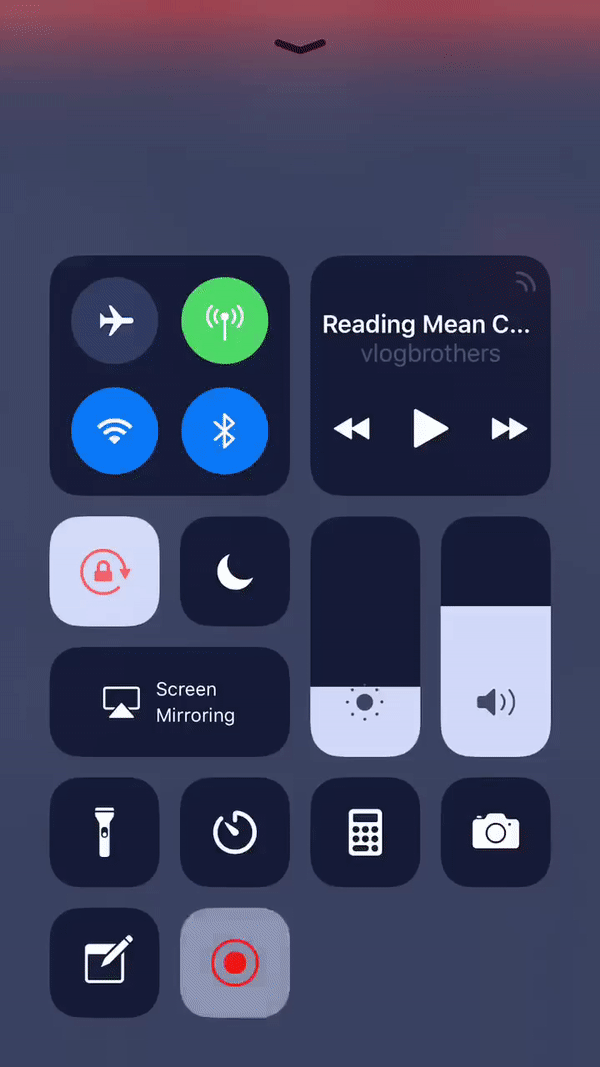Turn off Bluetooth

[224, 430]
